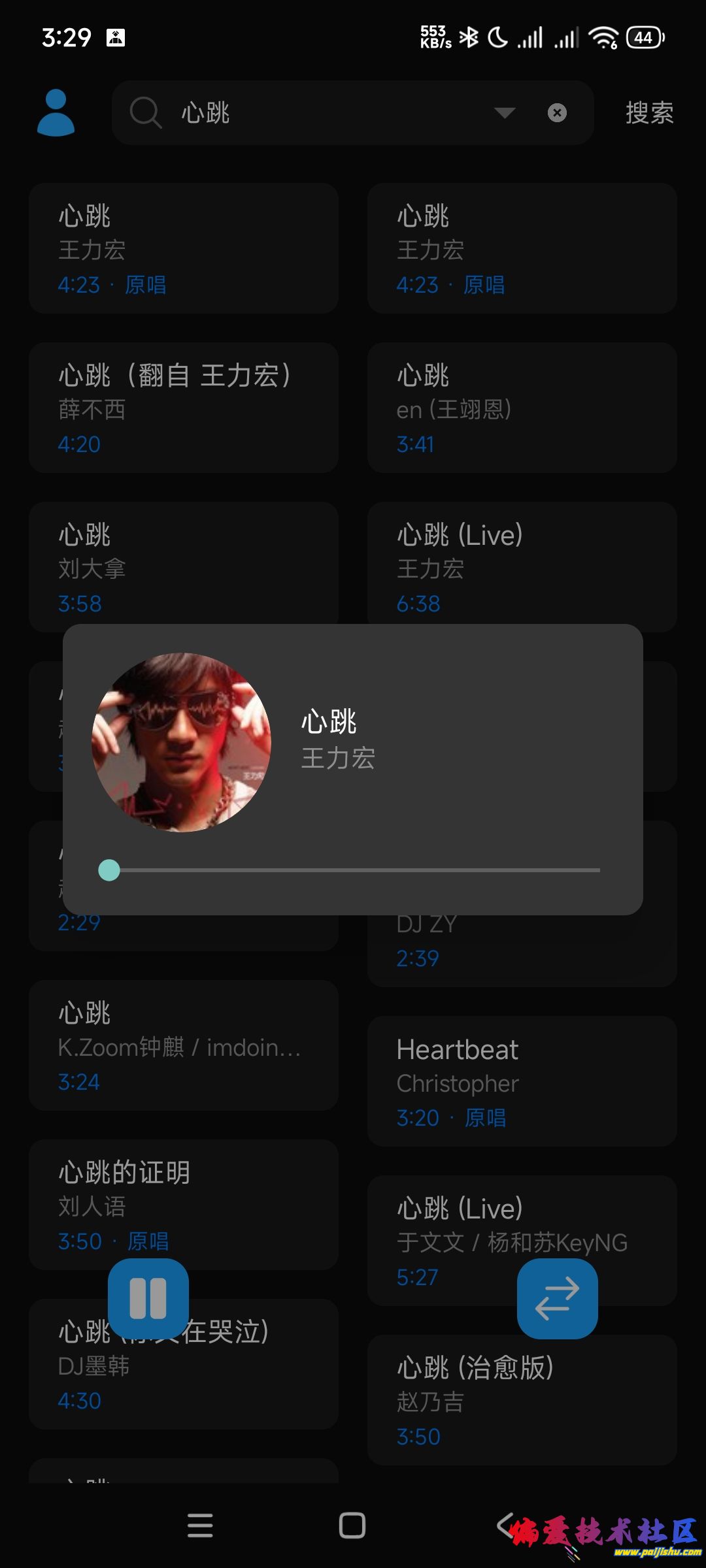Tap the Wi-Fi status icon
706x1568 pixels.
click(x=605, y=38)
